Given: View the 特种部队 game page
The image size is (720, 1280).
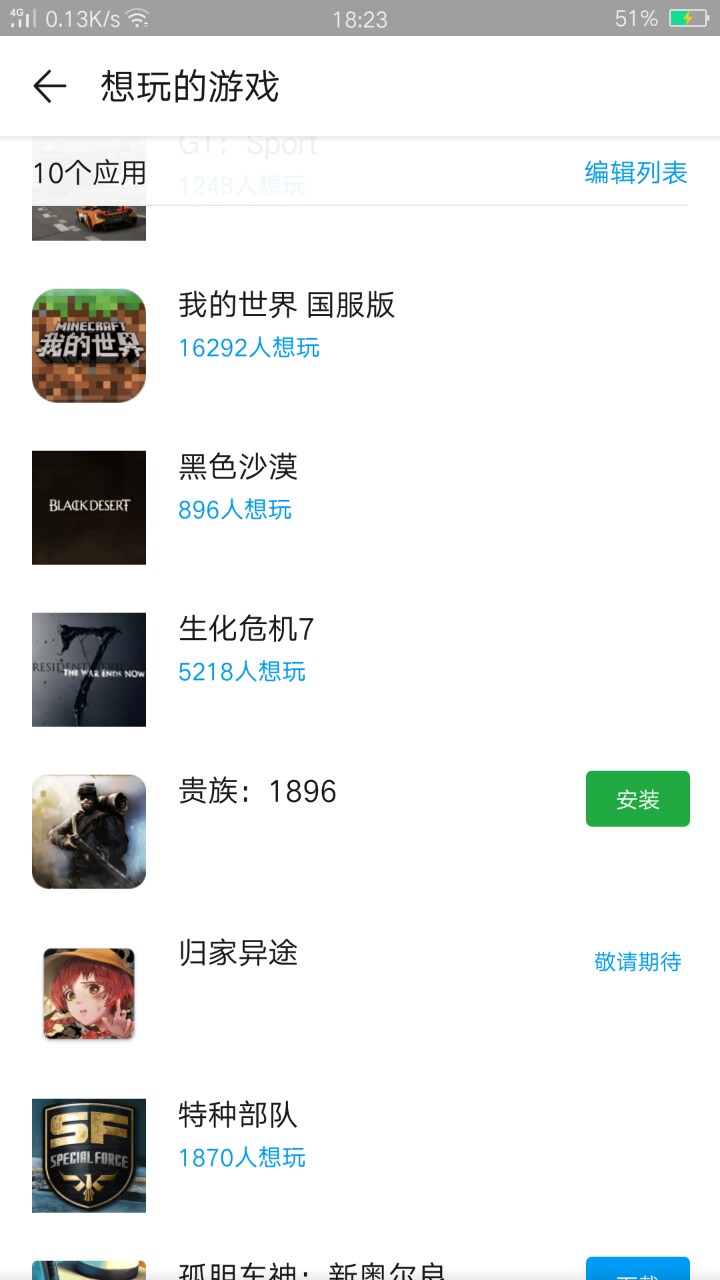Looking at the screenshot, I should coord(360,1156).
